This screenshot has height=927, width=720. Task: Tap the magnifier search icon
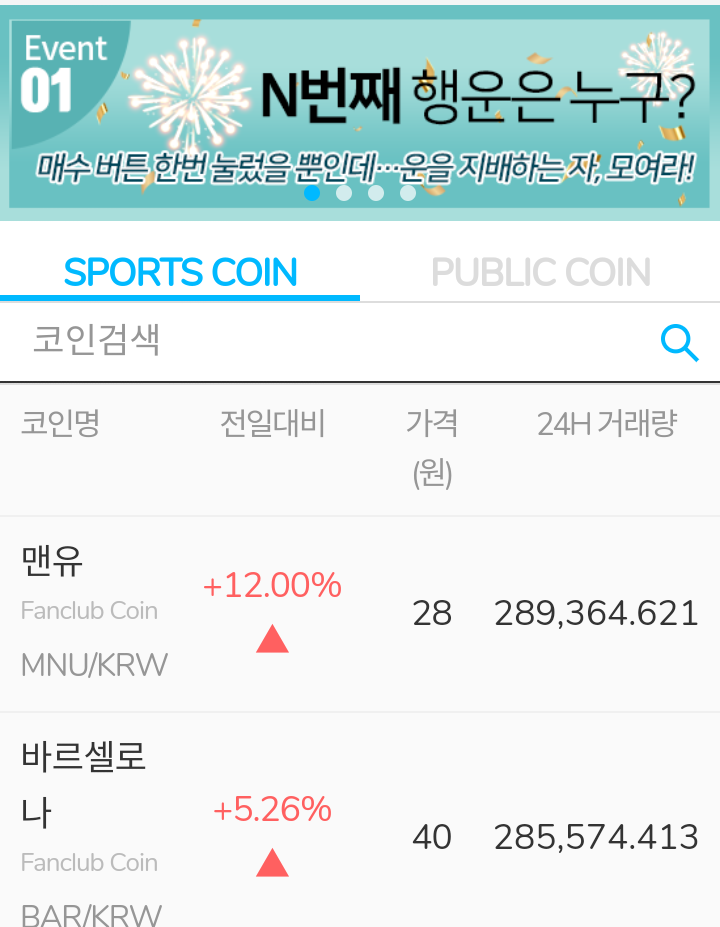coord(679,343)
